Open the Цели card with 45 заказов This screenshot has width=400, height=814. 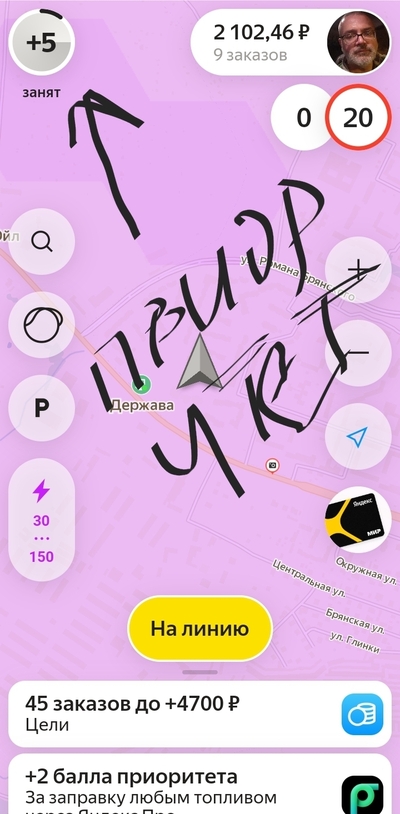(x=200, y=714)
